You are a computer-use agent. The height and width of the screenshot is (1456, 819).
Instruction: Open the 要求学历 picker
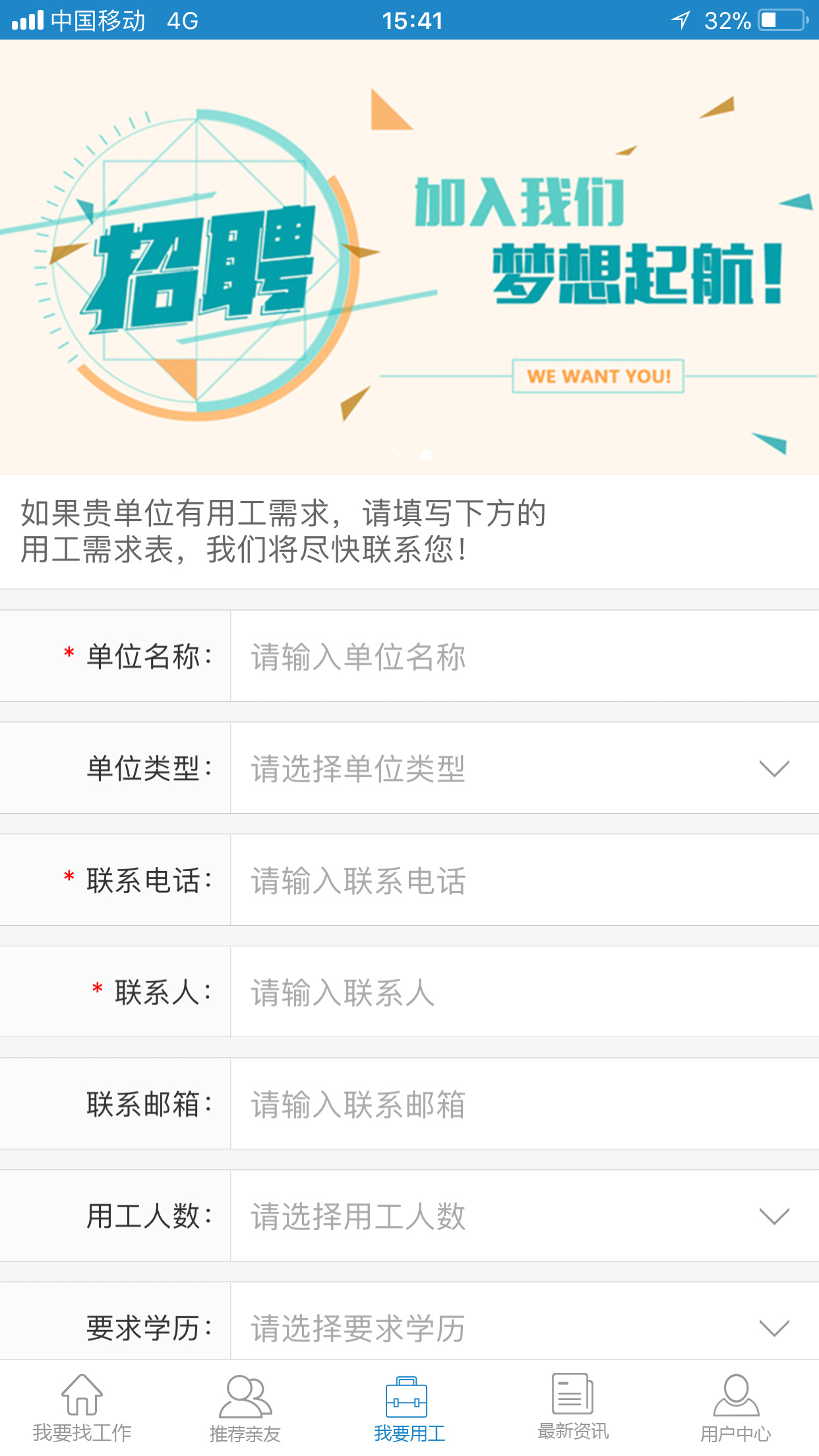524,1327
